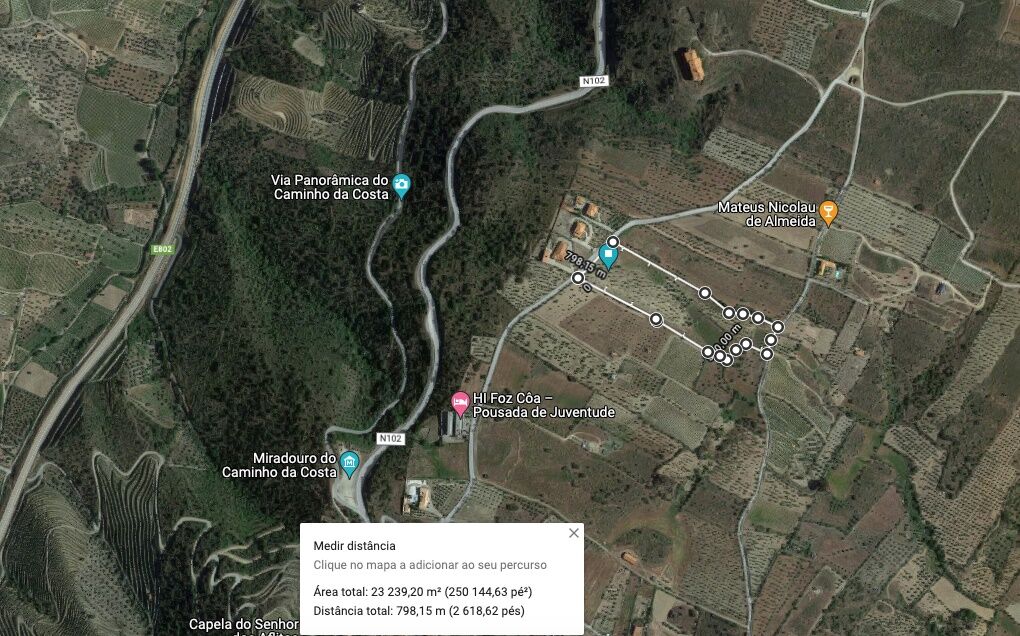Open Miradouro do Caminho da Costa marker
The height and width of the screenshot is (636, 1020).
click(x=349, y=462)
